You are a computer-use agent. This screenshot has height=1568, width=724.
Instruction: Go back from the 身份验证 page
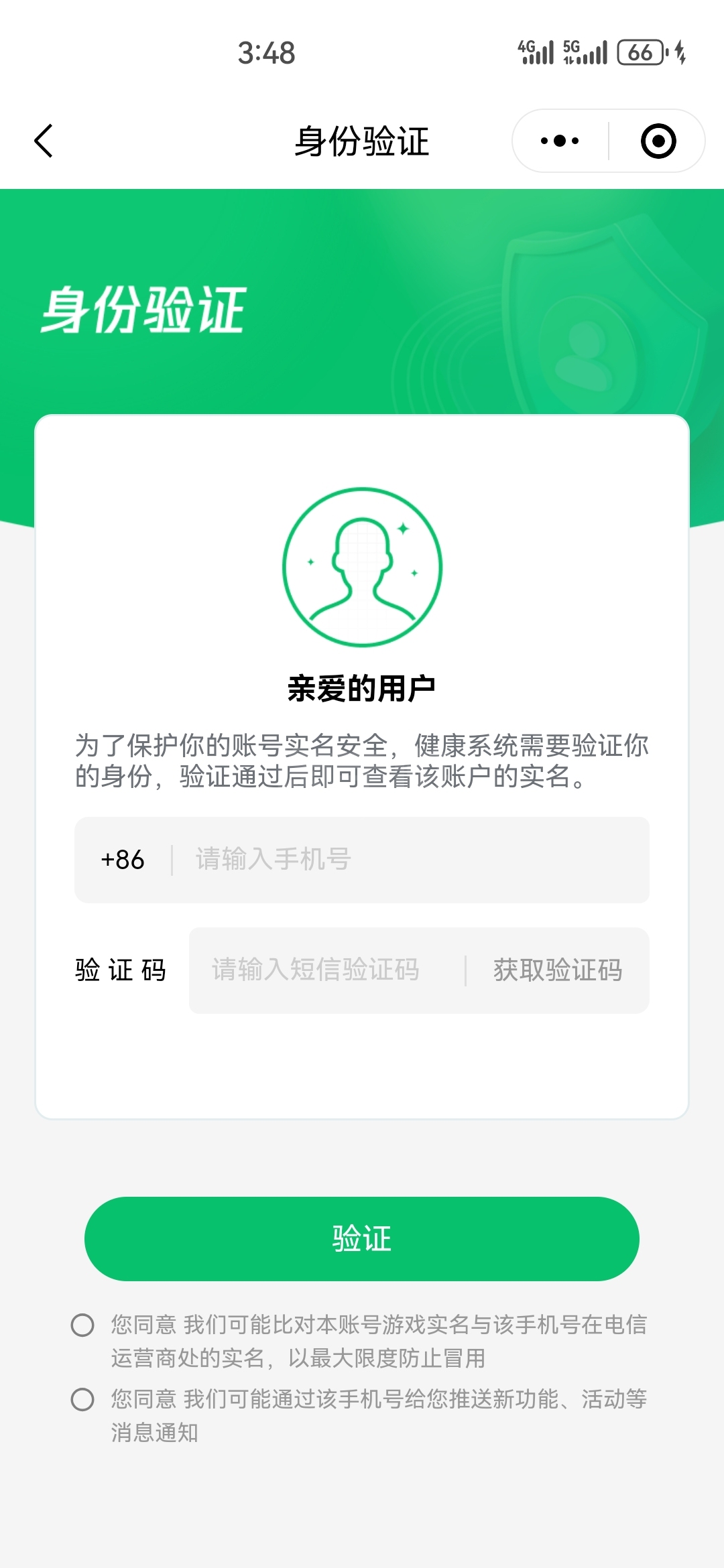pyautogui.click(x=44, y=141)
